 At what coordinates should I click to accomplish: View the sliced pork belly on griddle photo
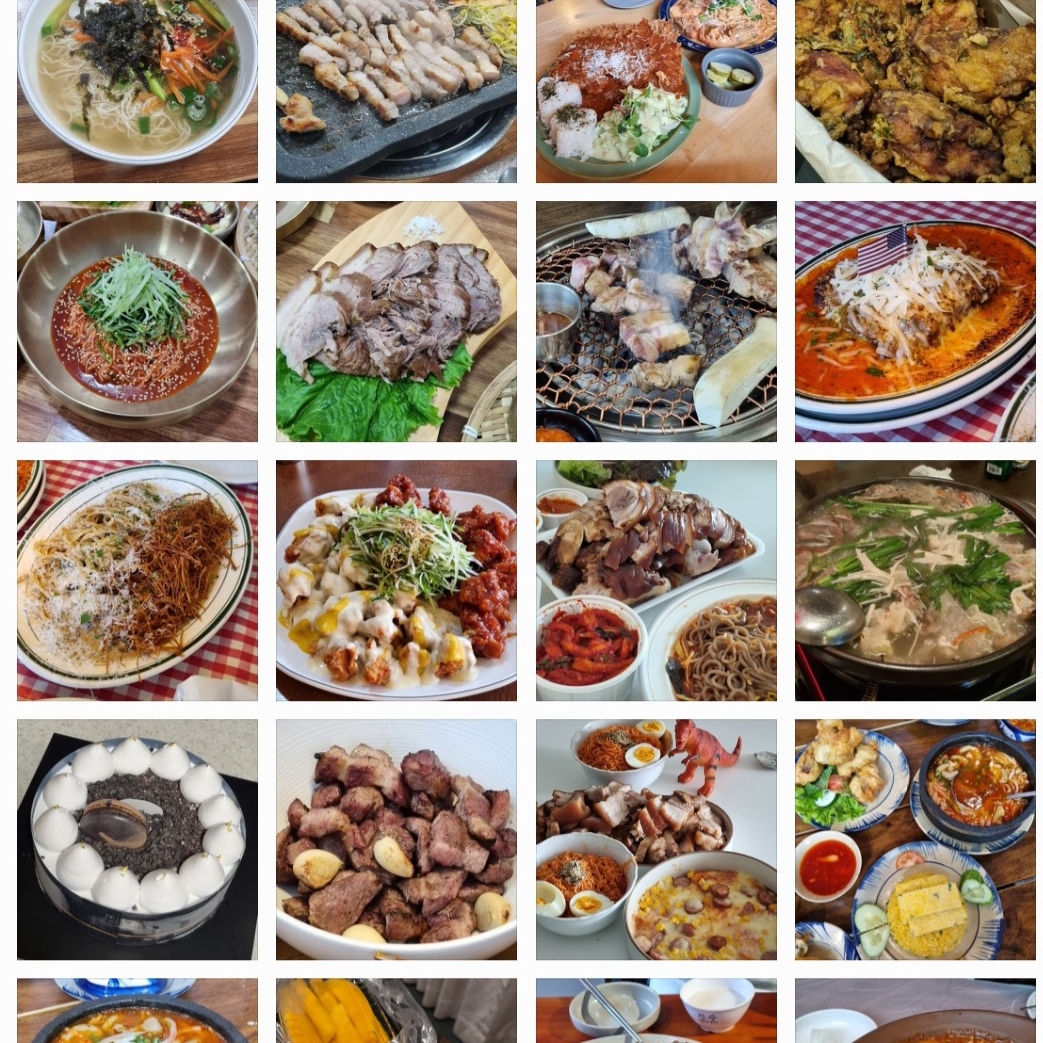pyautogui.click(x=396, y=91)
